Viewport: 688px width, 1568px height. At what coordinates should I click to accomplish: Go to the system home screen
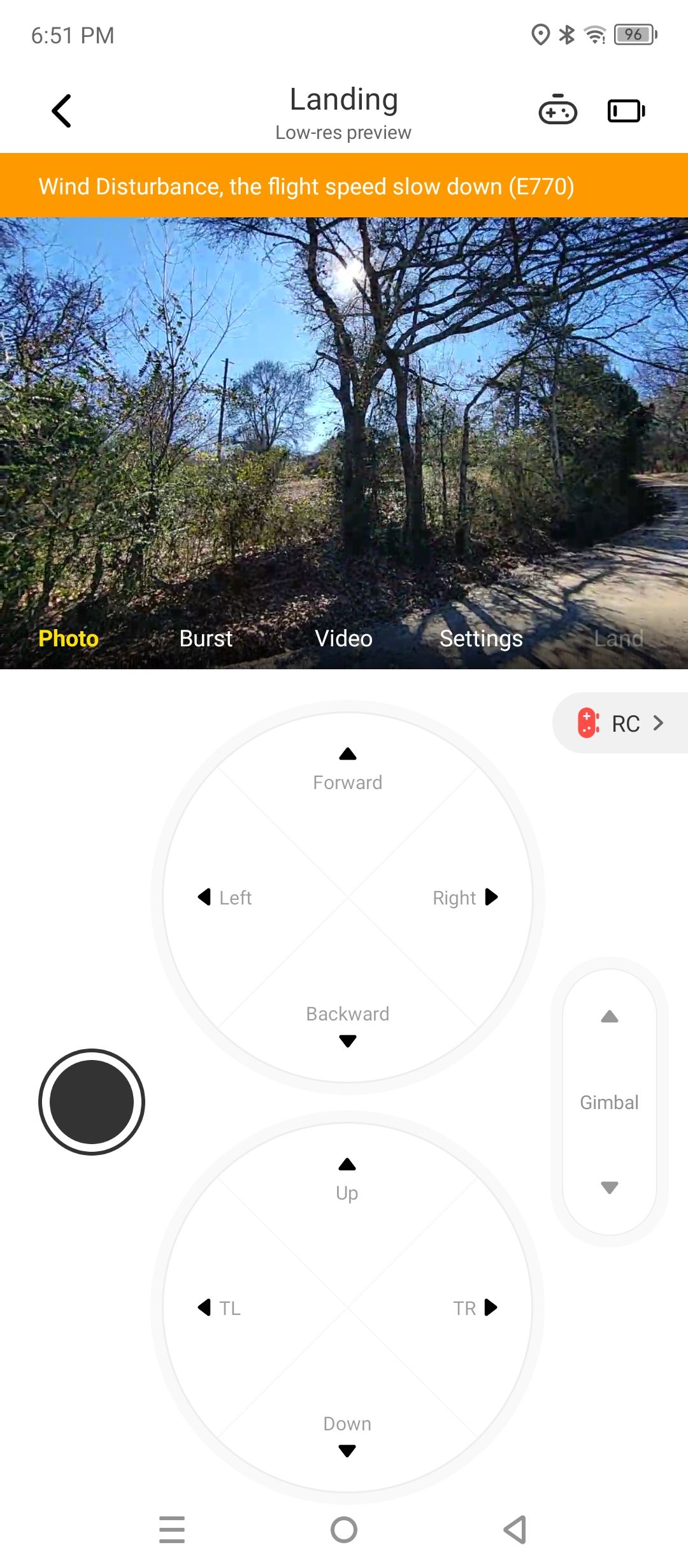[x=344, y=1530]
